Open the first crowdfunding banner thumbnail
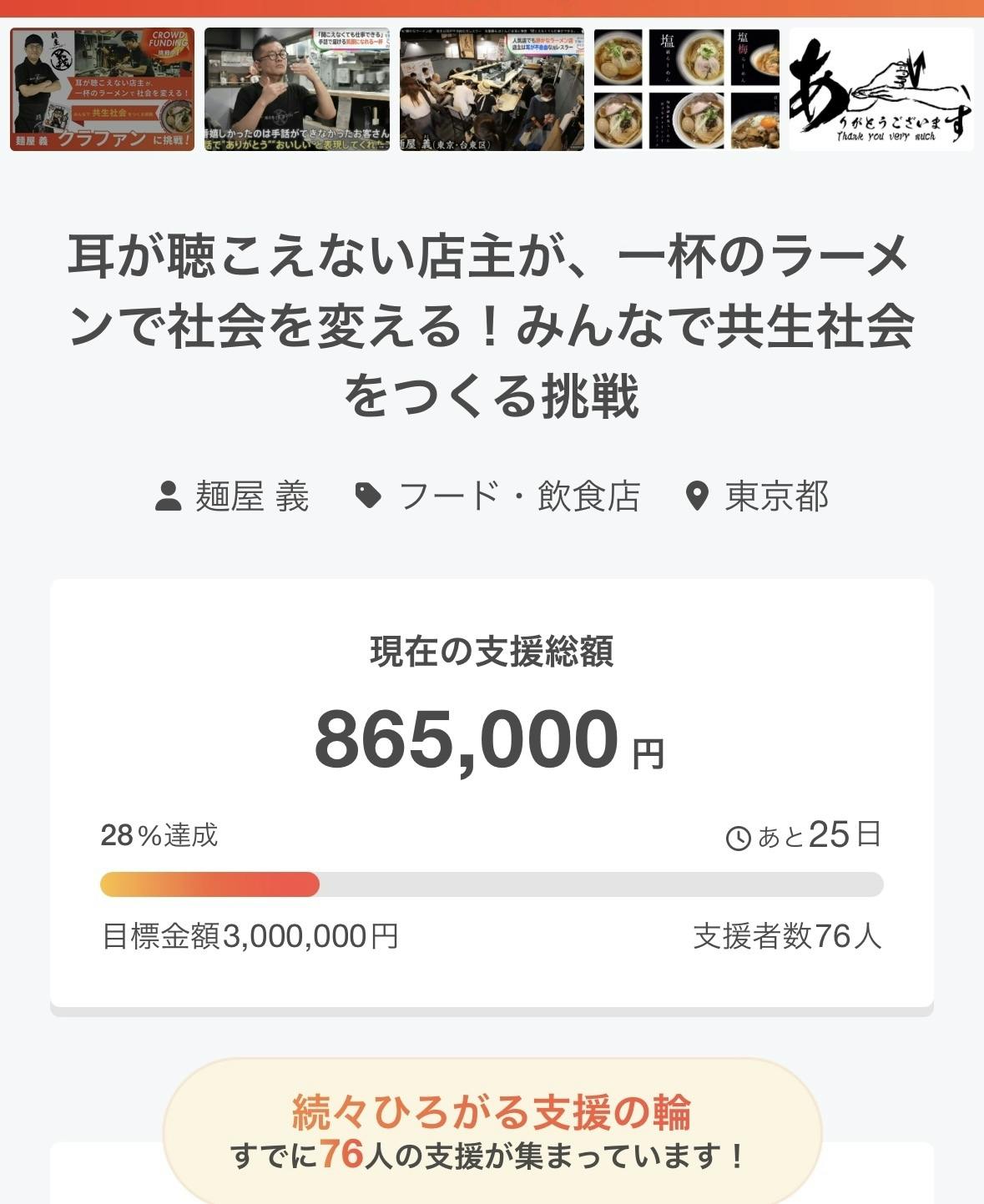The width and height of the screenshot is (984, 1204). pyautogui.click(x=102, y=89)
